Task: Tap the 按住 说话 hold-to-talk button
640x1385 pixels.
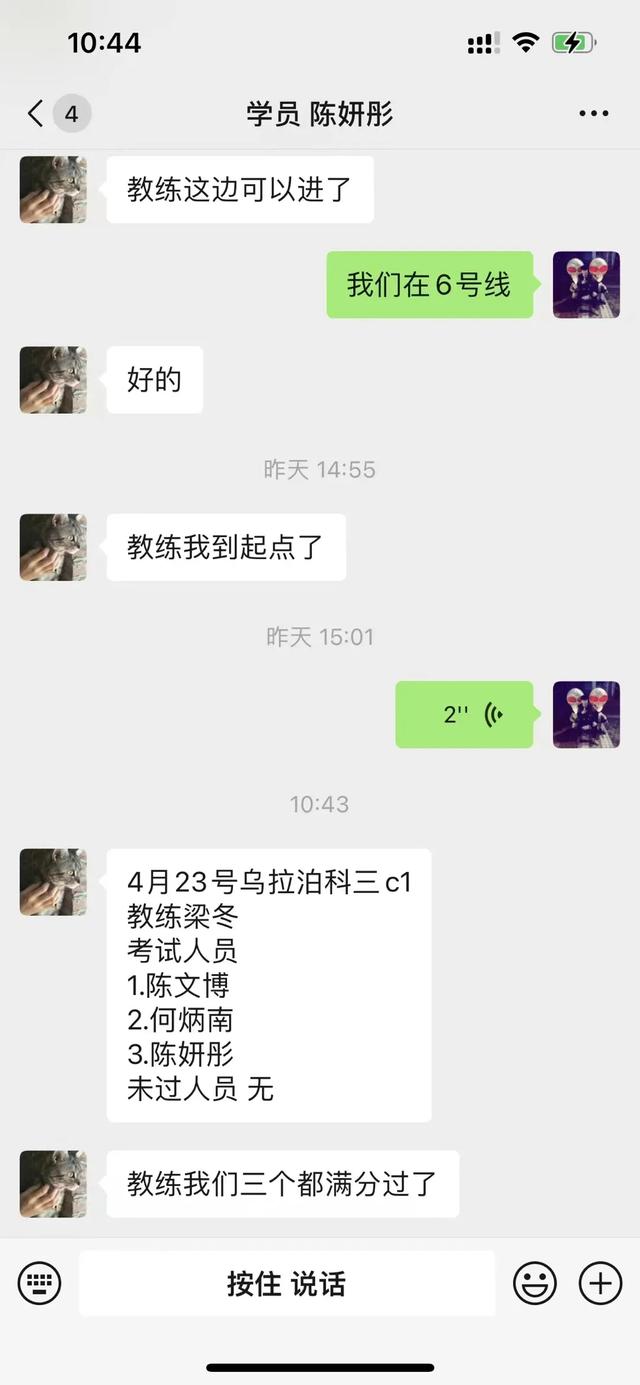Action: coord(287,1283)
